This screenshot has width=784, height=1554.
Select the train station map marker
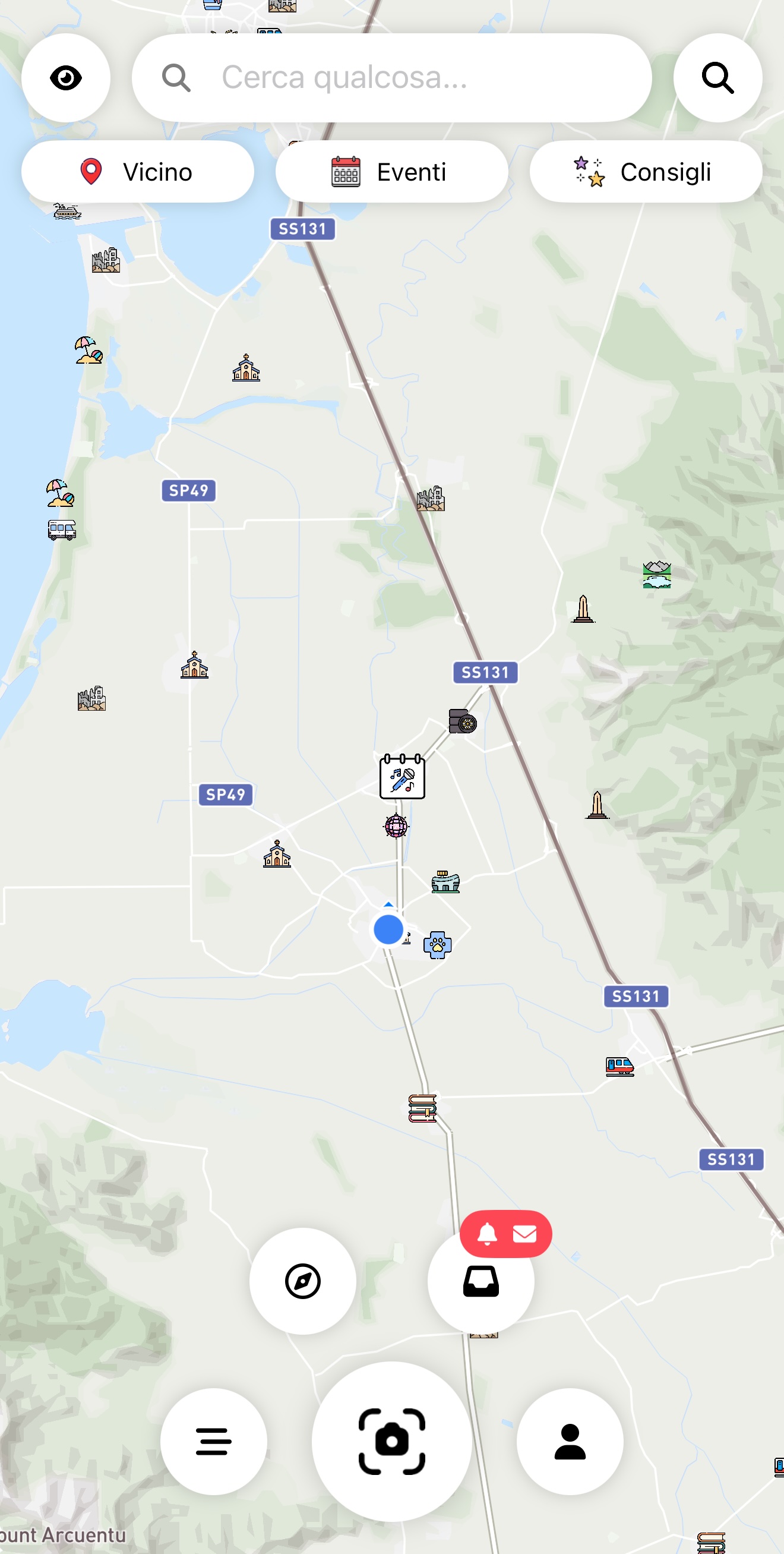coord(620,1067)
